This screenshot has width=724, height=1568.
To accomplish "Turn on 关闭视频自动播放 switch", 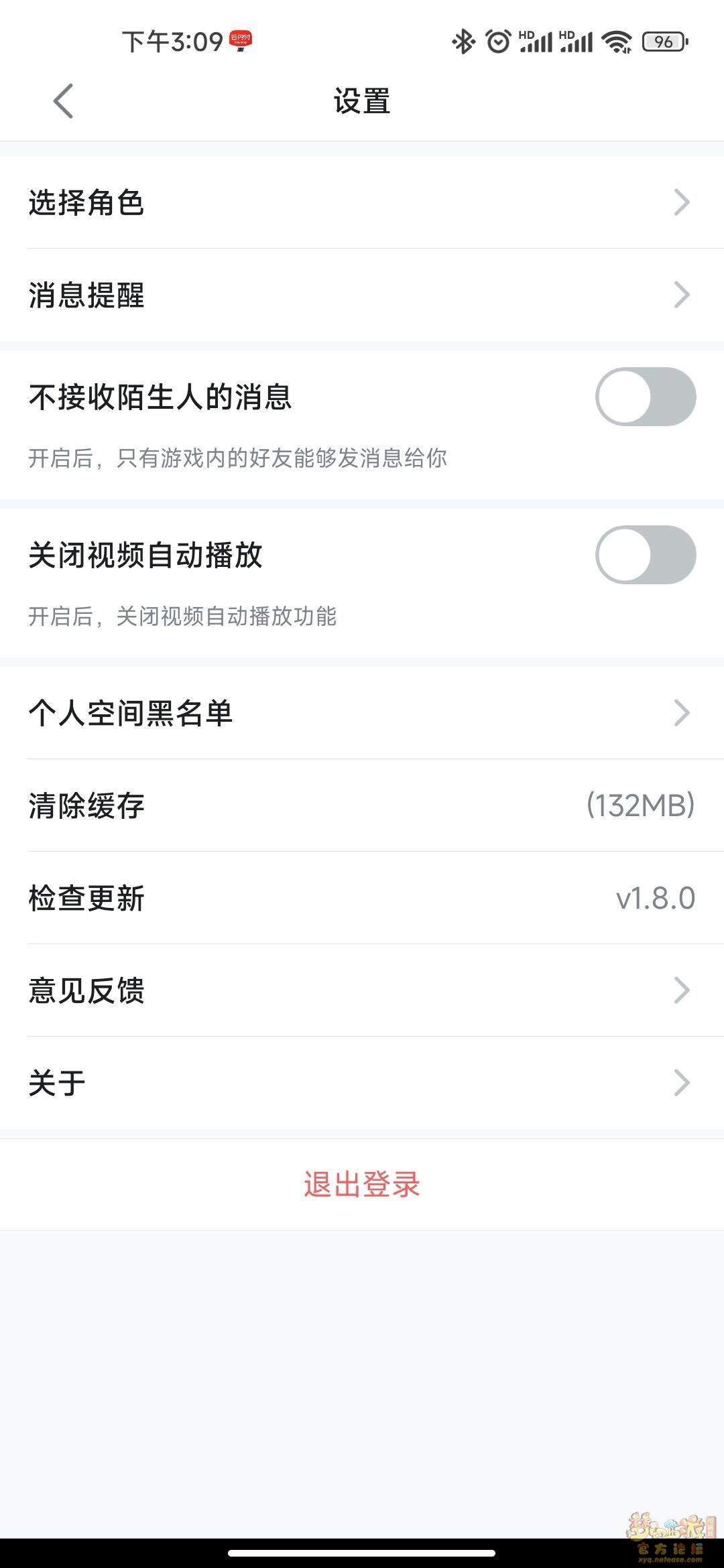I will [x=646, y=555].
